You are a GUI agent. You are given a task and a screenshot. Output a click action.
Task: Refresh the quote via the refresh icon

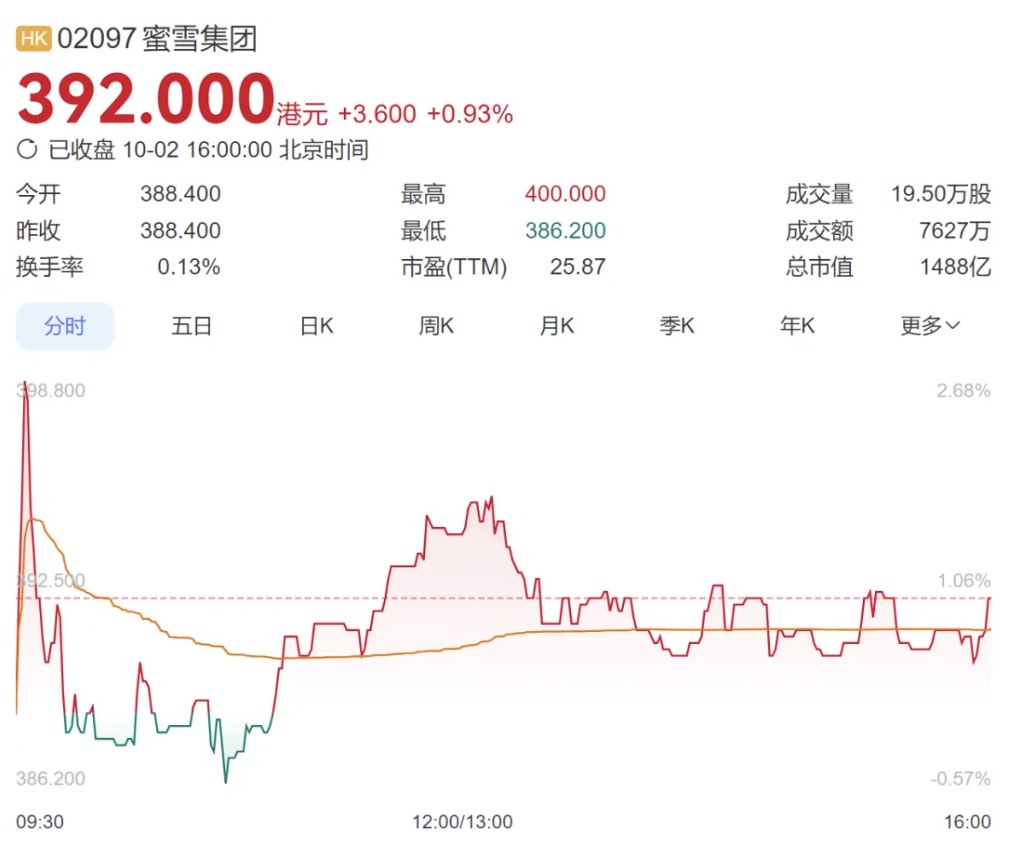pyautogui.click(x=28, y=150)
